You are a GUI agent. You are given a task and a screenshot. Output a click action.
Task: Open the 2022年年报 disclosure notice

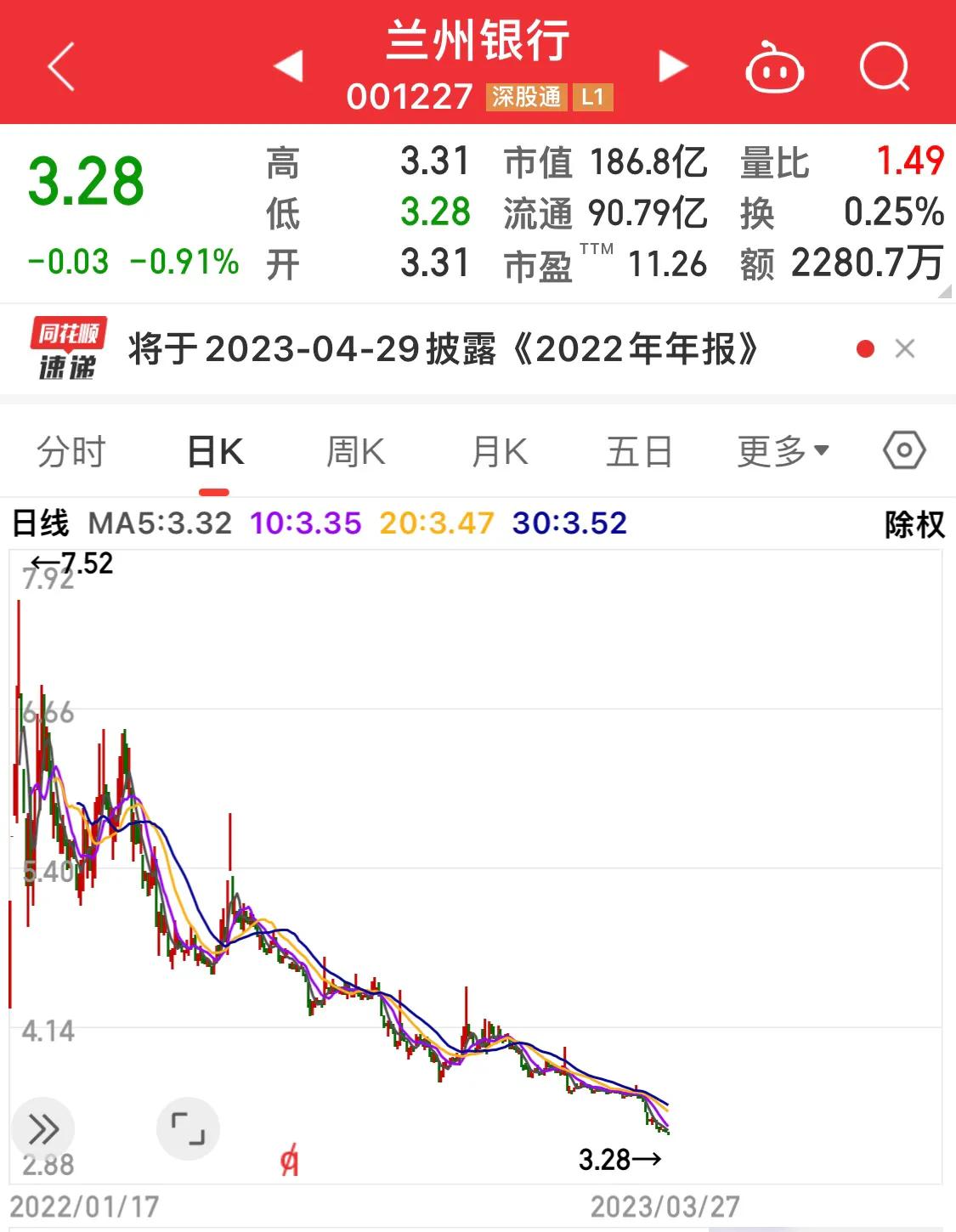pos(442,349)
